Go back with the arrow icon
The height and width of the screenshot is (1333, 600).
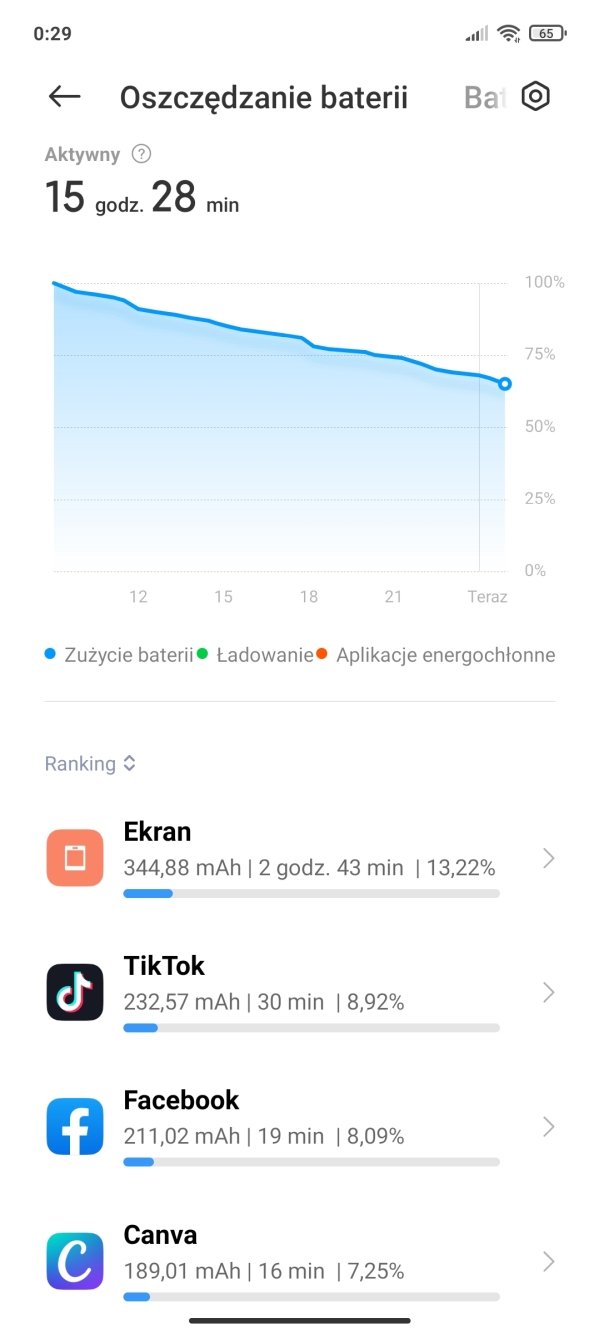coord(65,96)
